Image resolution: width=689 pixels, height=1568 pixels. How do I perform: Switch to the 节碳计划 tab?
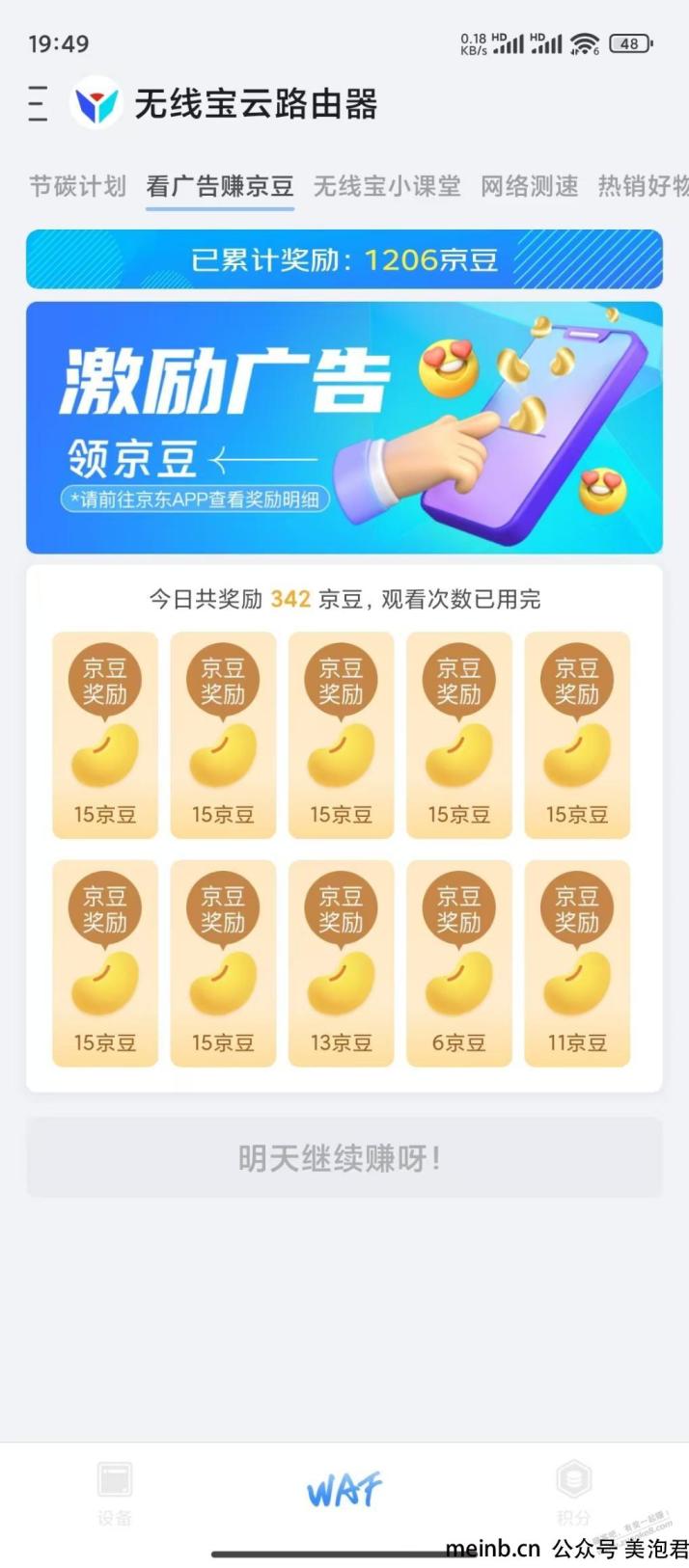(77, 185)
